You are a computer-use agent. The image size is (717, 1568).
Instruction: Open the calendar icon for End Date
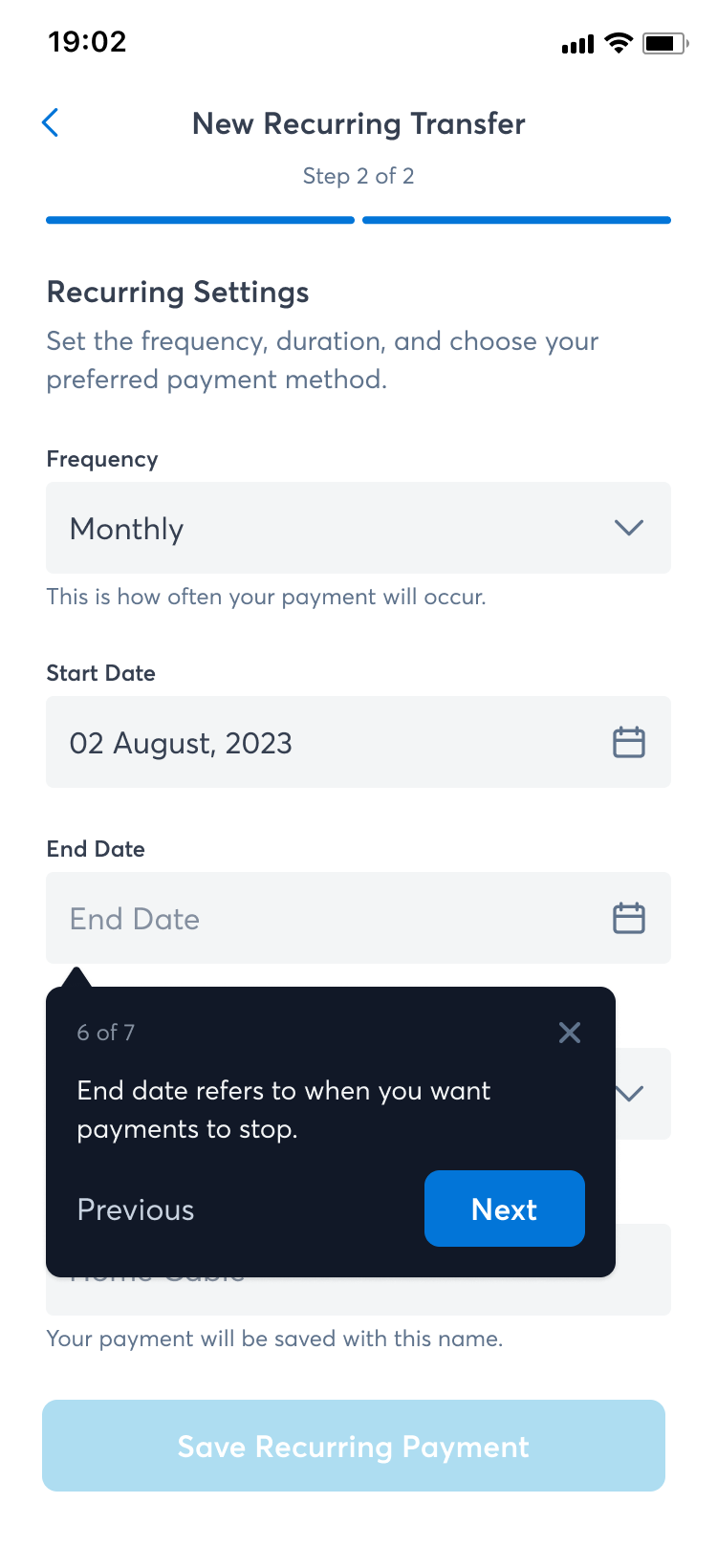point(628,918)
